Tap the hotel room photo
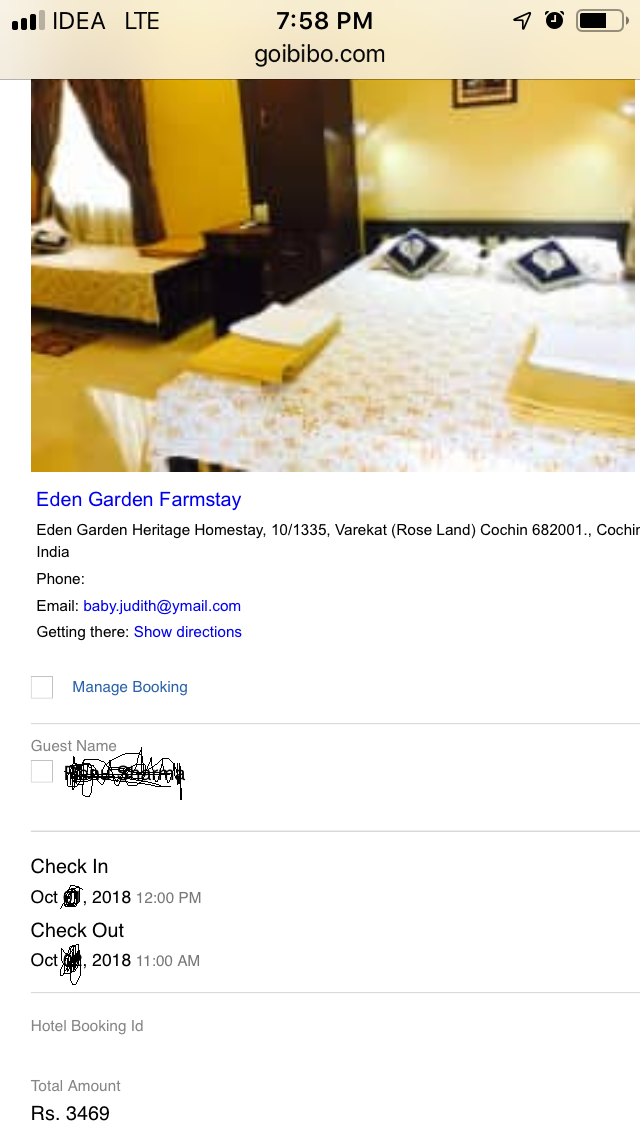The height and width of the screenshot is (1136, 640). (334, 275)
